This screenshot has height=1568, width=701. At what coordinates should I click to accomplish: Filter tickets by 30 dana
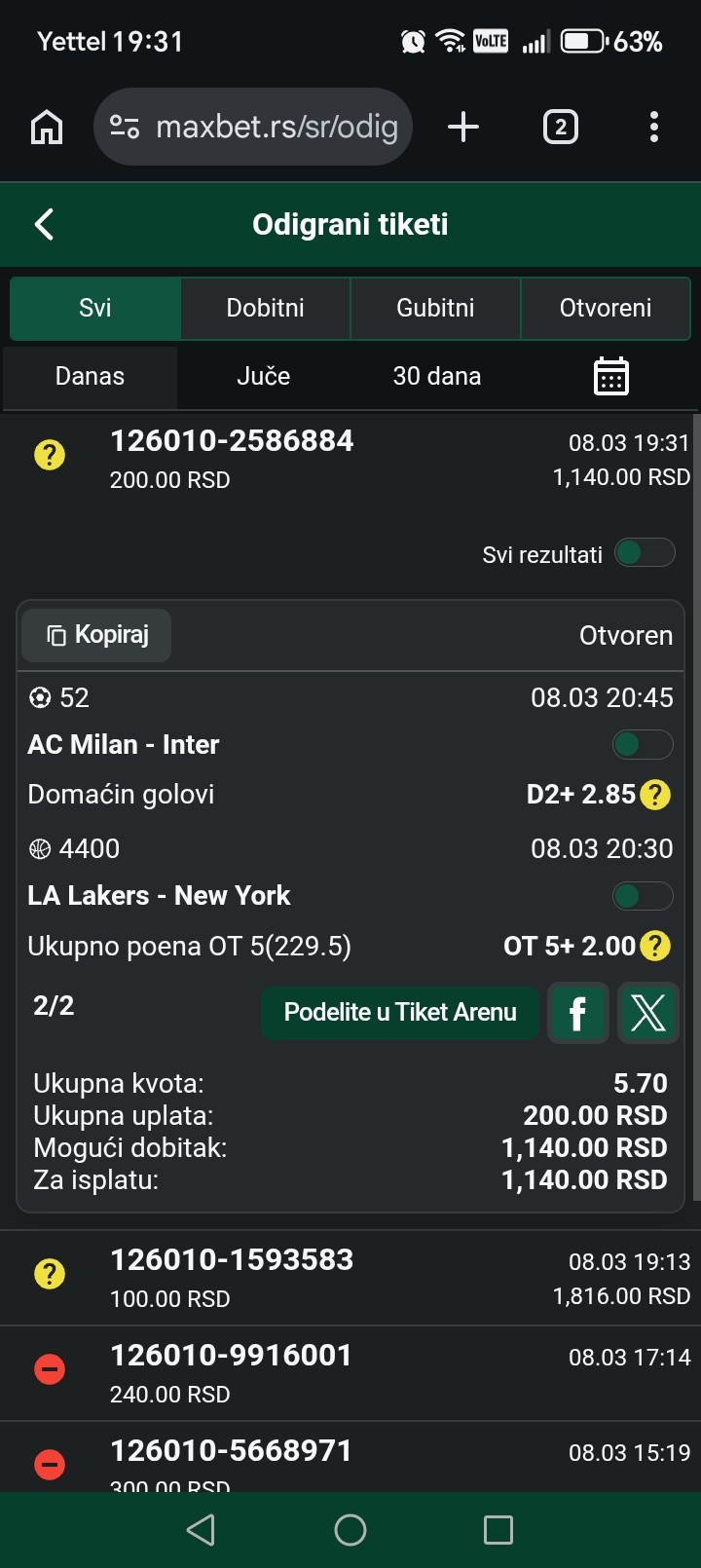tap(436, 376)
